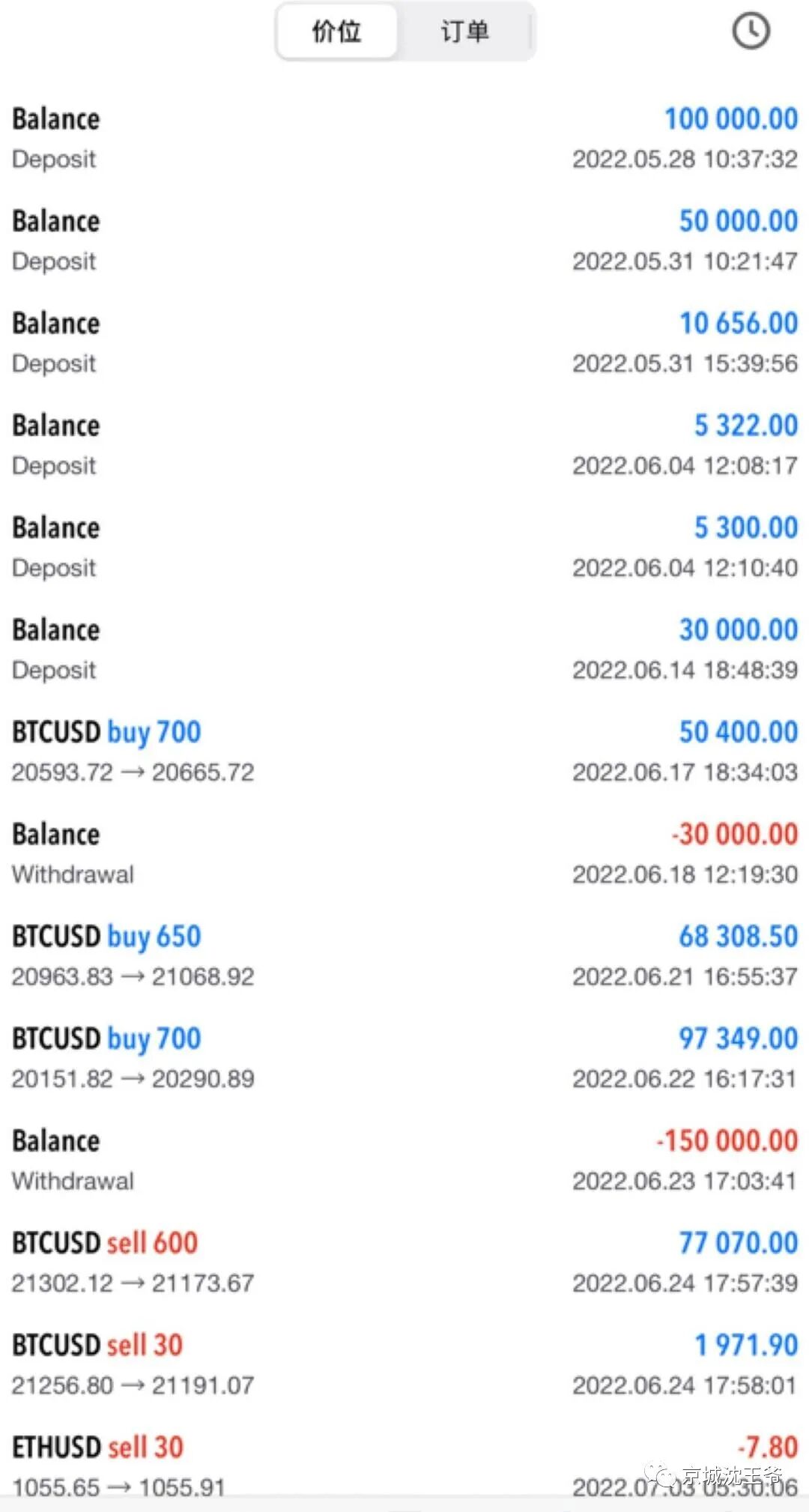View the BTCUSD sell 30 deal

(404, 1364)
